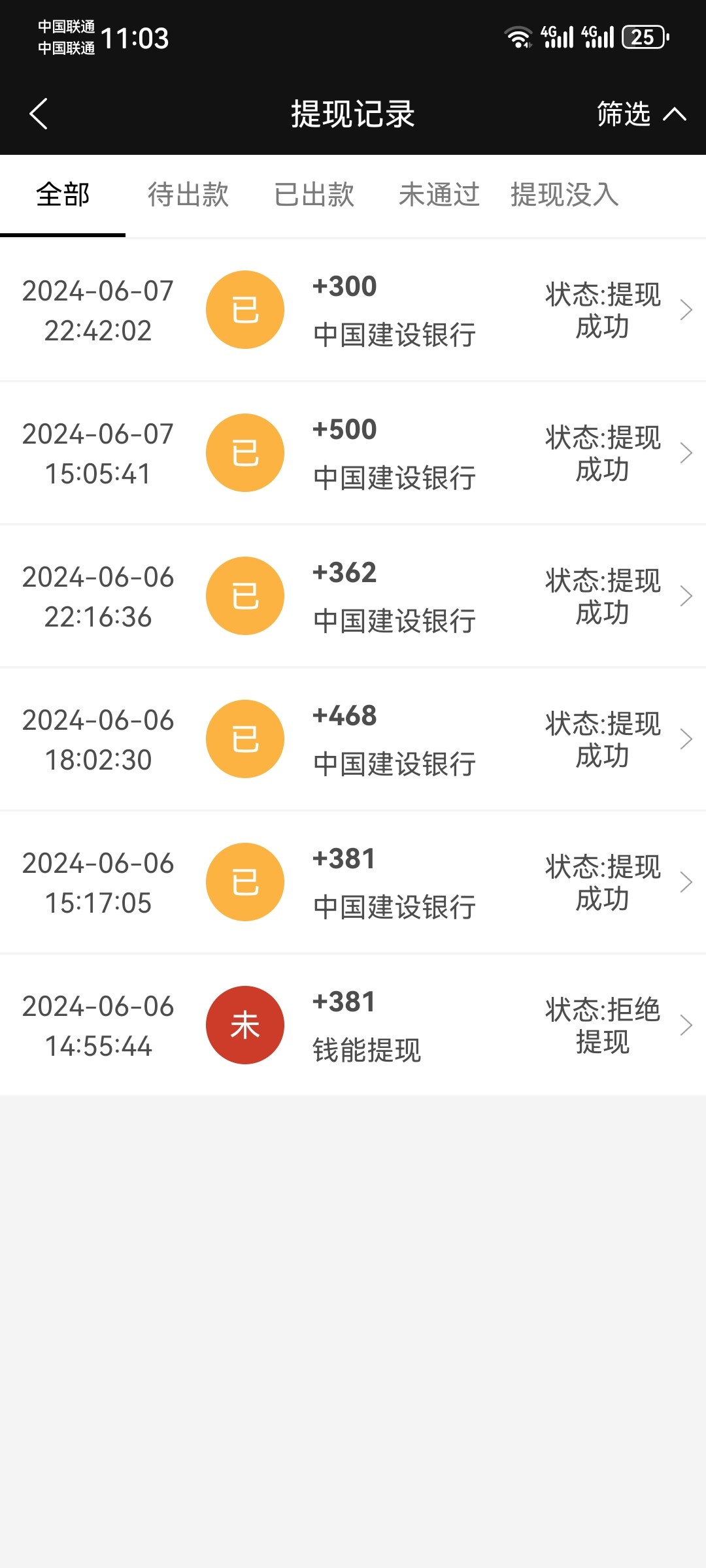
Task: Open the 未通过 tab
Action: coord(439,195)
